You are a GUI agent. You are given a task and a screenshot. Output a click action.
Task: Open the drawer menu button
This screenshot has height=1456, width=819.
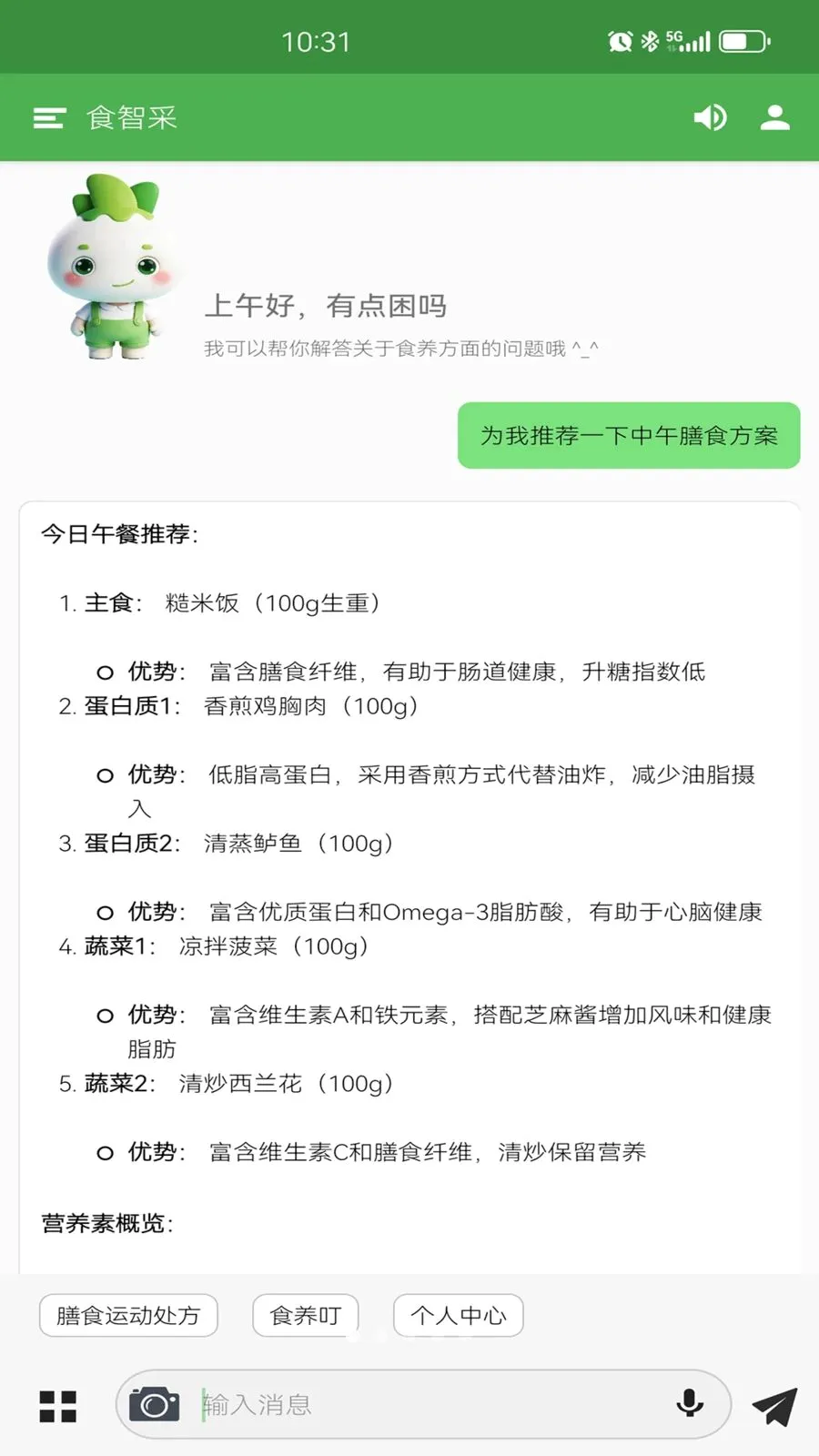49,117
